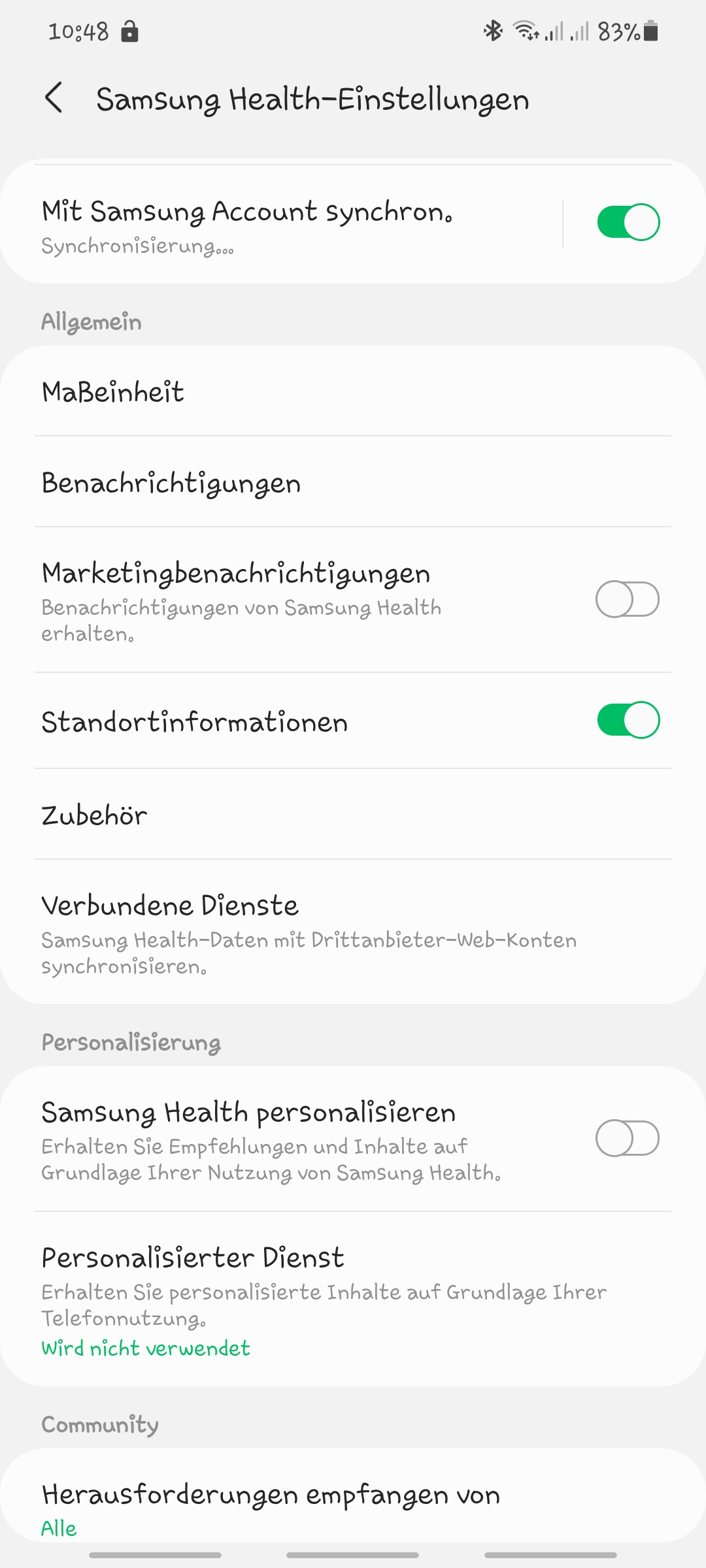This screenshot has width=706, height=1568.
Task: Open the Maßeinheit setting
Action: click(353, 391)
